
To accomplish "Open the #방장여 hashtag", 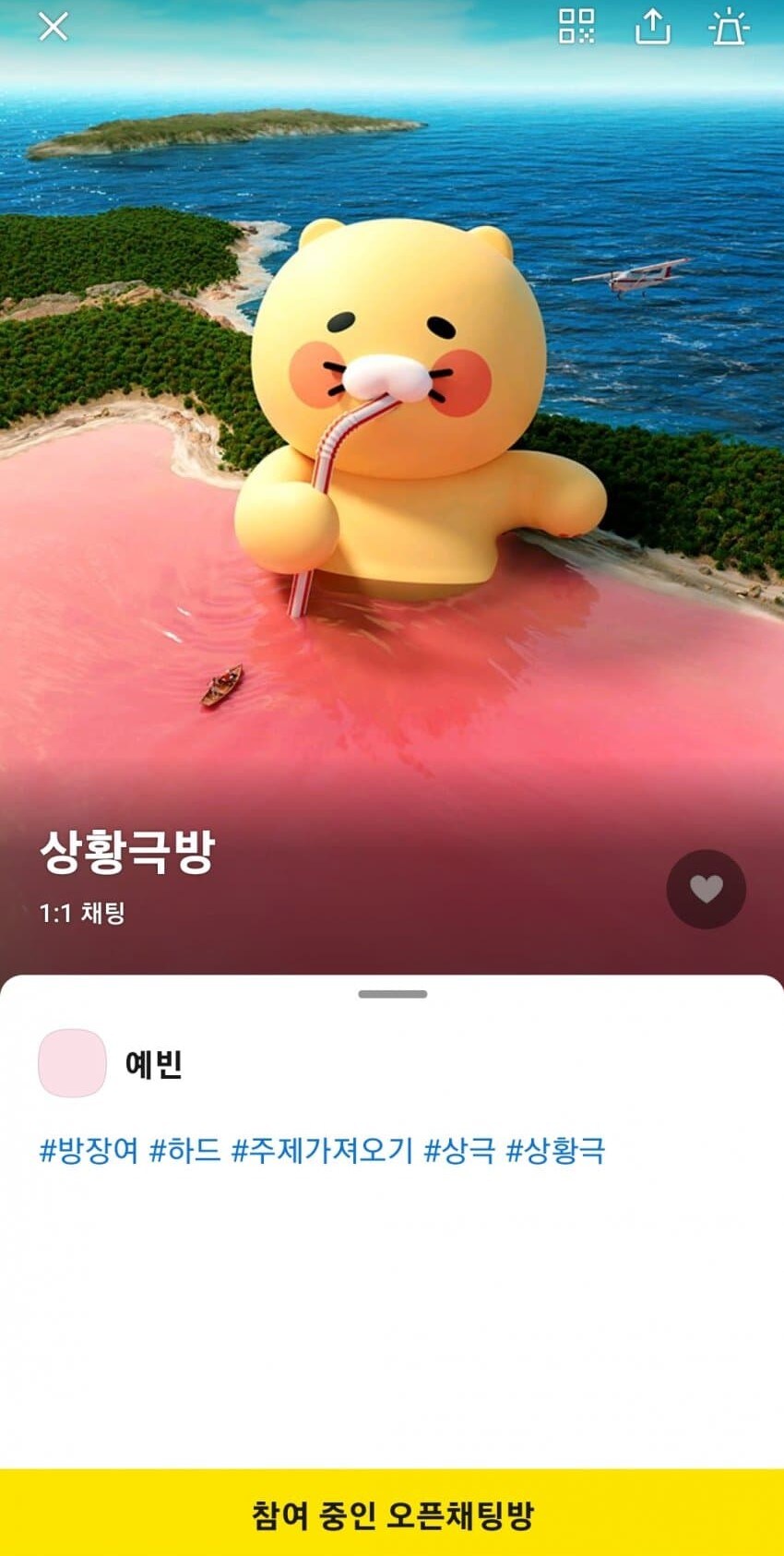I will click(x=89, y=1151).
